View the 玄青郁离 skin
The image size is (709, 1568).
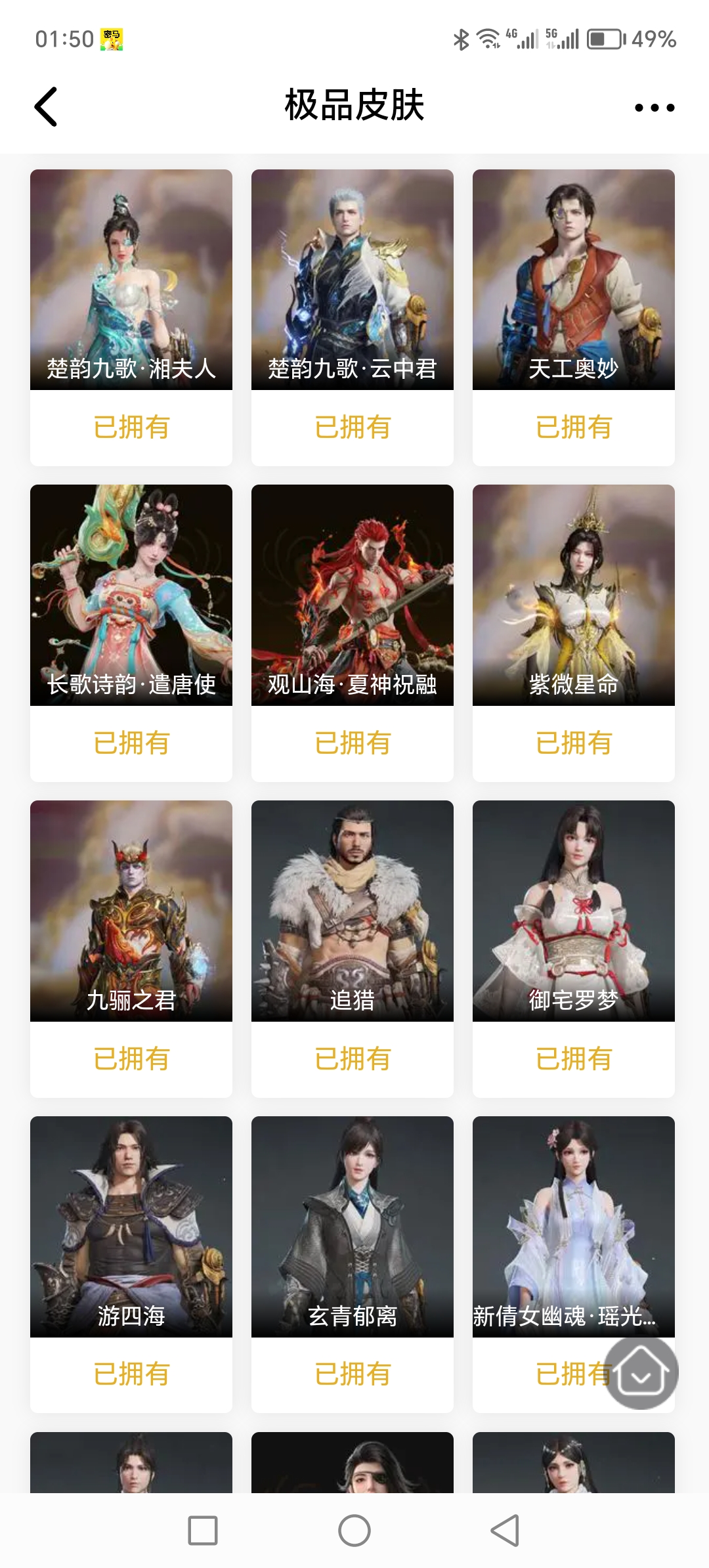[353, 1227]
